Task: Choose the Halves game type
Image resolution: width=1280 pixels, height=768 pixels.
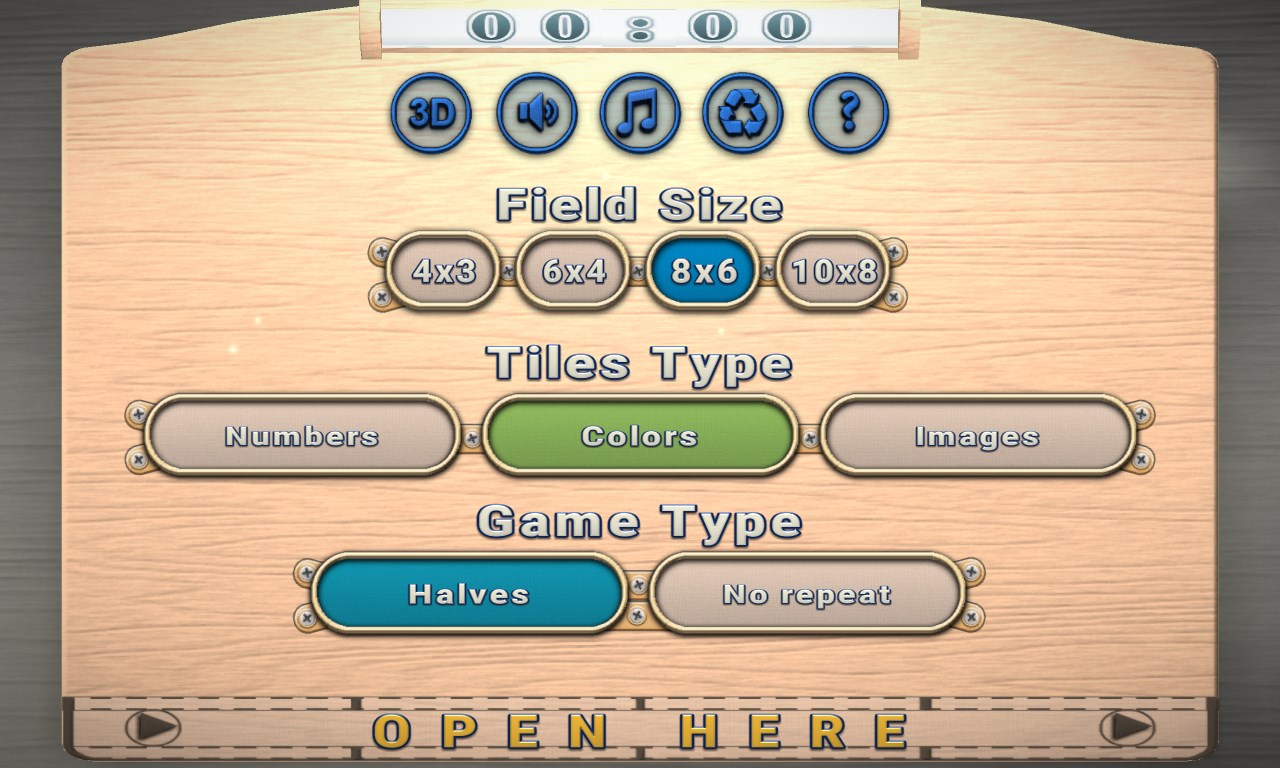Action: tap(468, 593)
